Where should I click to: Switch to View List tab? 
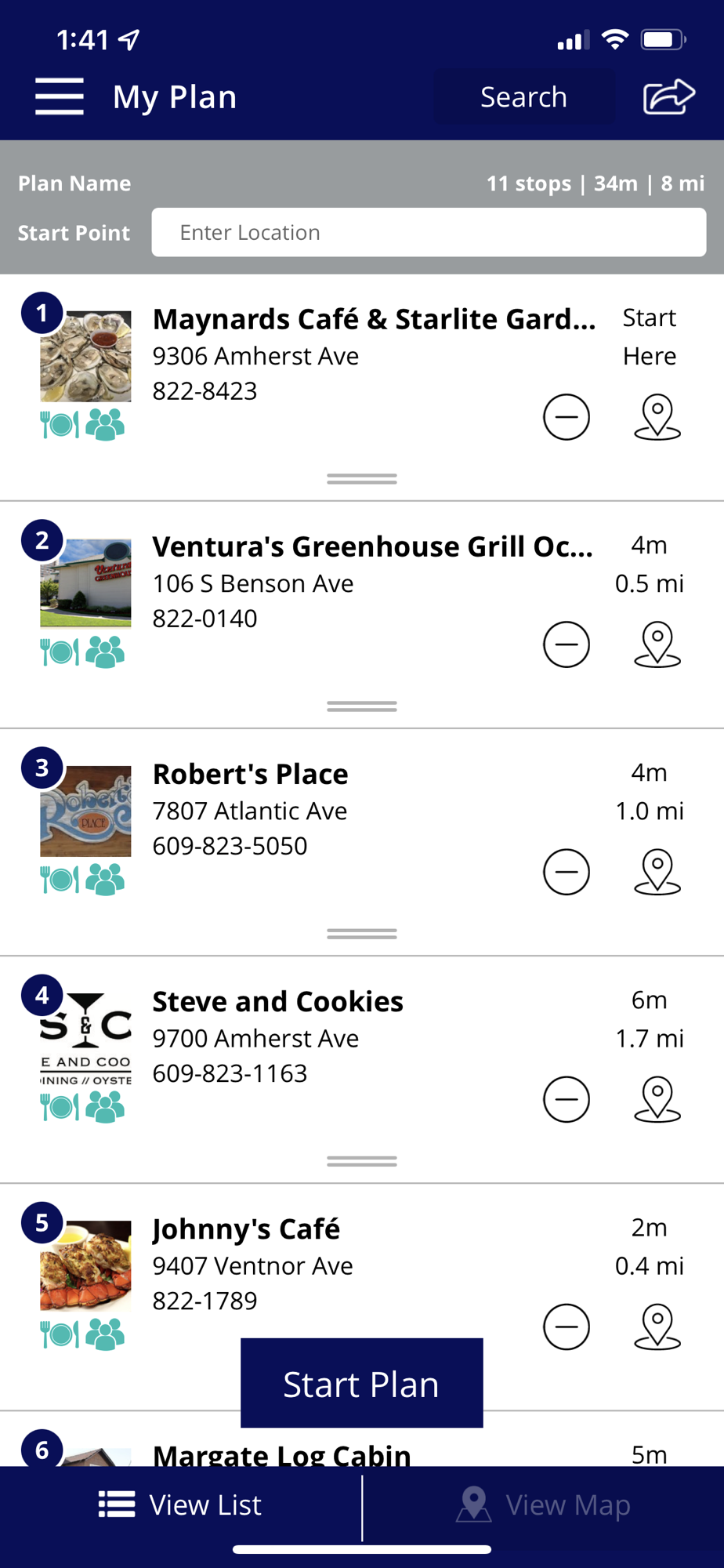[181, 1505]
